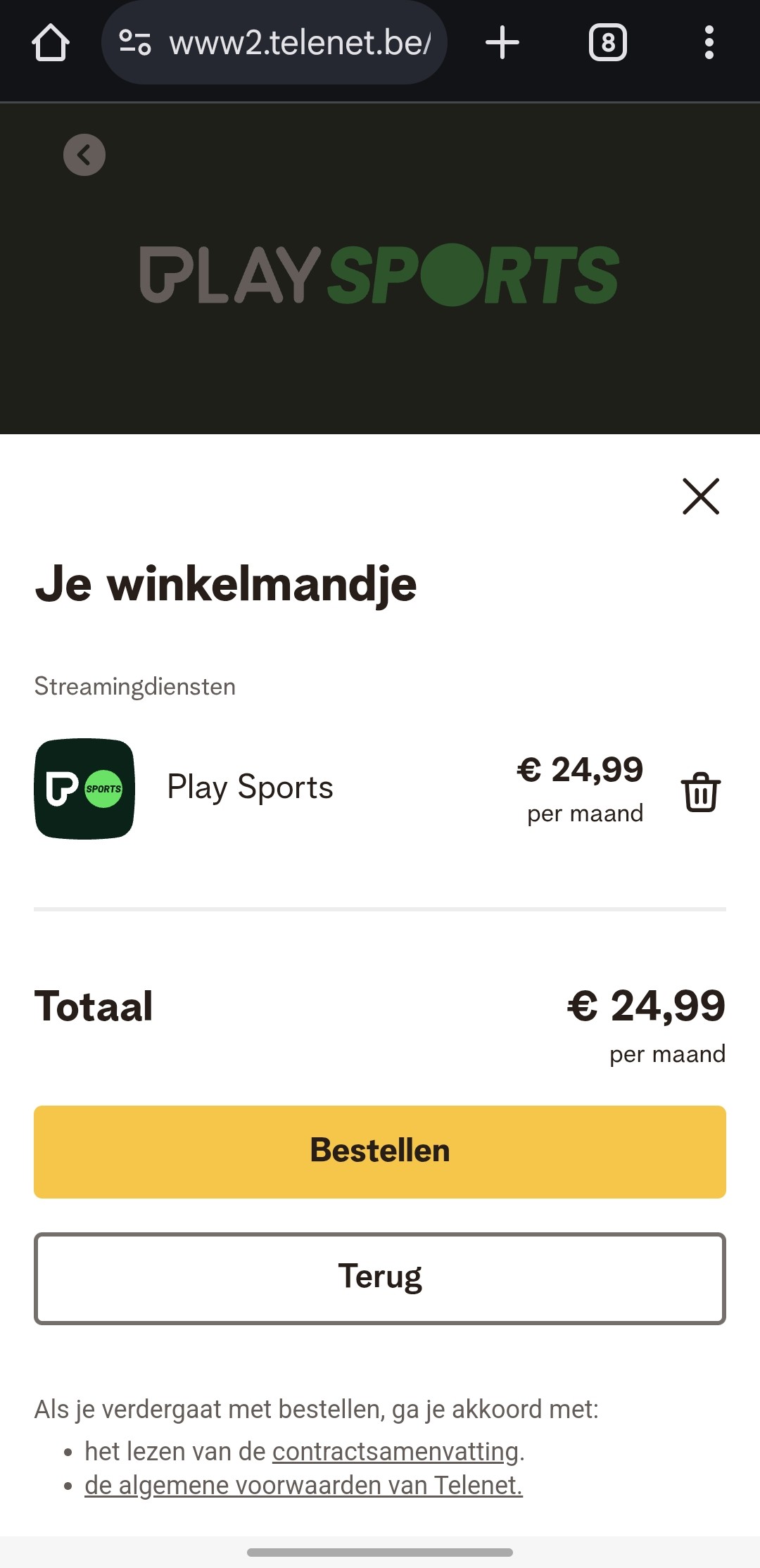Show the open tabs switcher
Image resolution: width=760 pixels, height=1568 pixels.
(x=608, y=43)
